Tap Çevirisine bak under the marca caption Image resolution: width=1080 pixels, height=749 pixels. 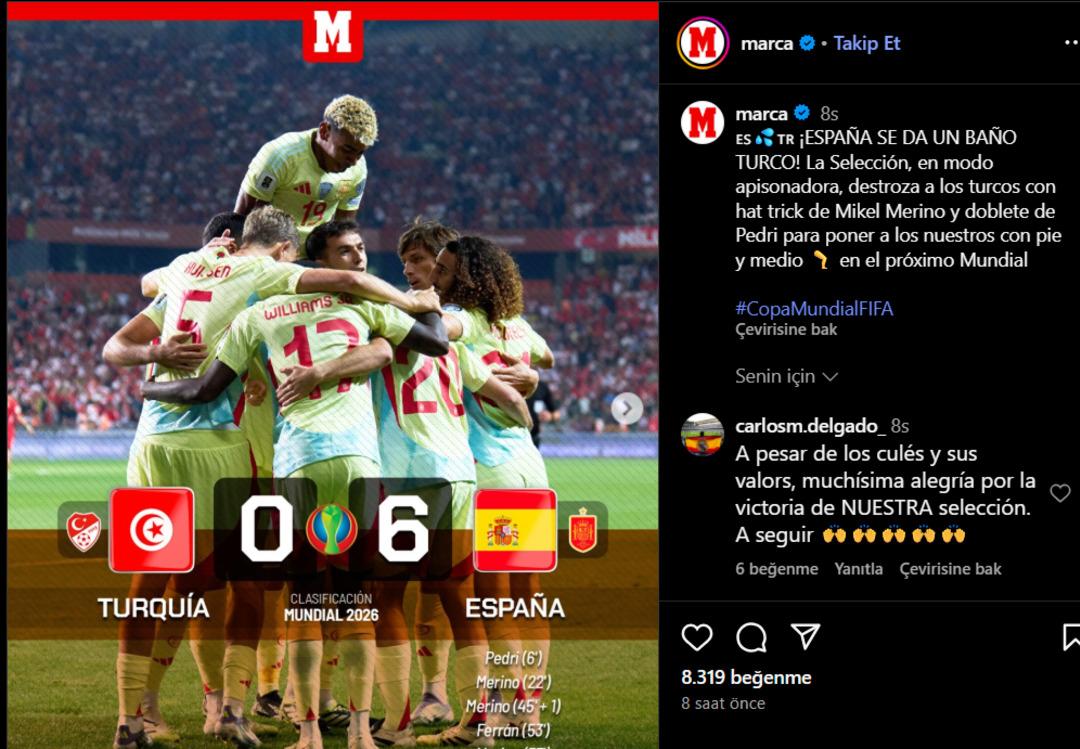coord(786,329)
